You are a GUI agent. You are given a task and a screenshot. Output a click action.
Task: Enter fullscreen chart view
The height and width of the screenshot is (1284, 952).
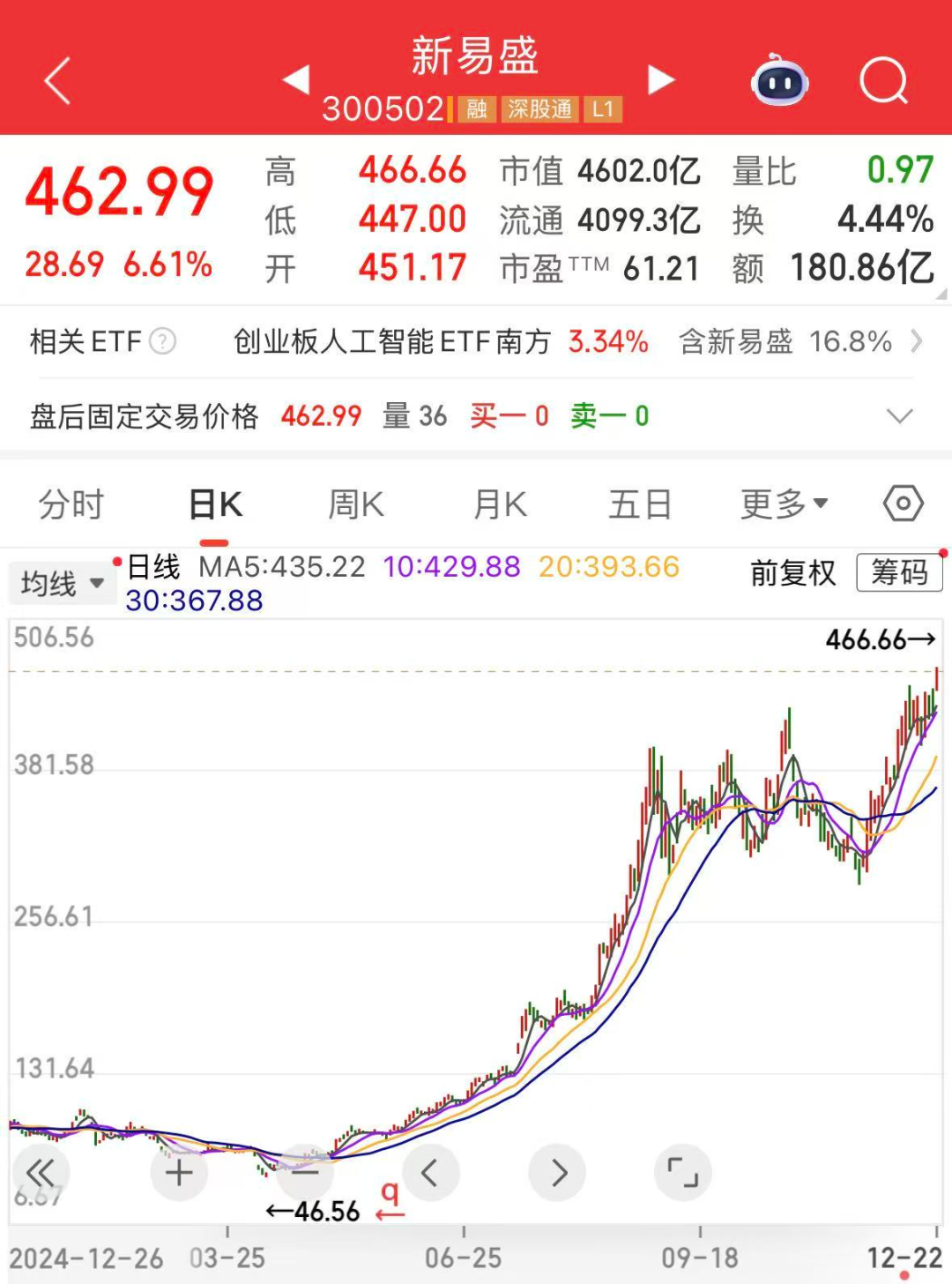point(682,1173)
